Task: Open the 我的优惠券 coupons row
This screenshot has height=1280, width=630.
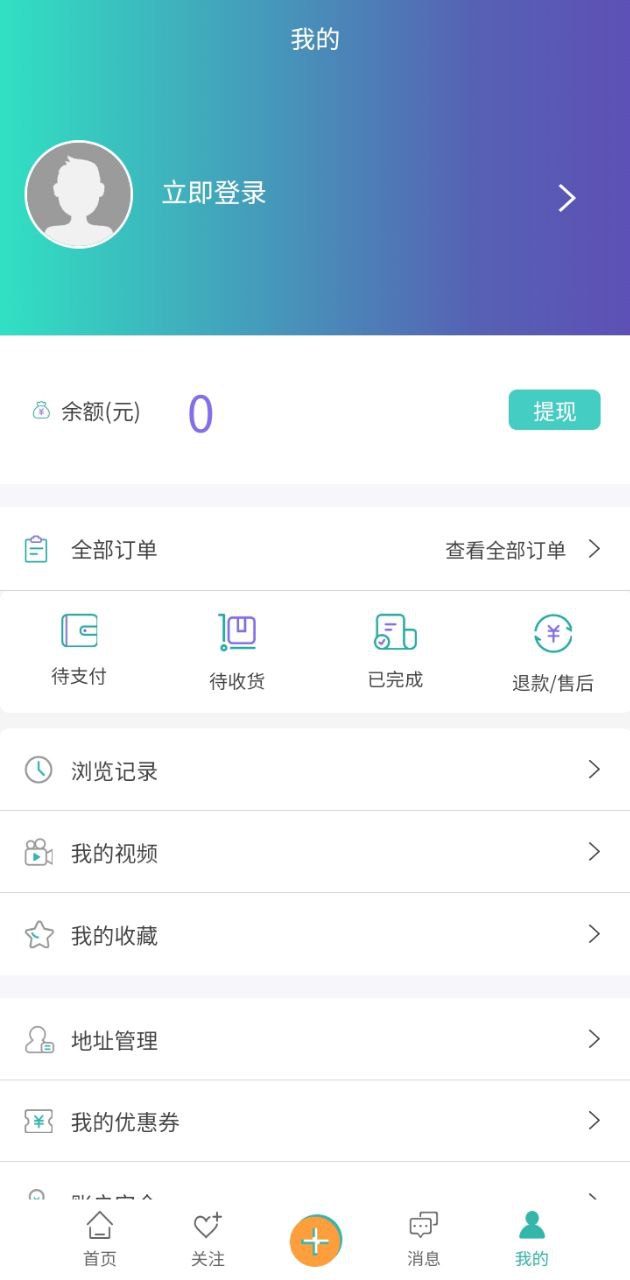Action: [x=315, y=1122]
